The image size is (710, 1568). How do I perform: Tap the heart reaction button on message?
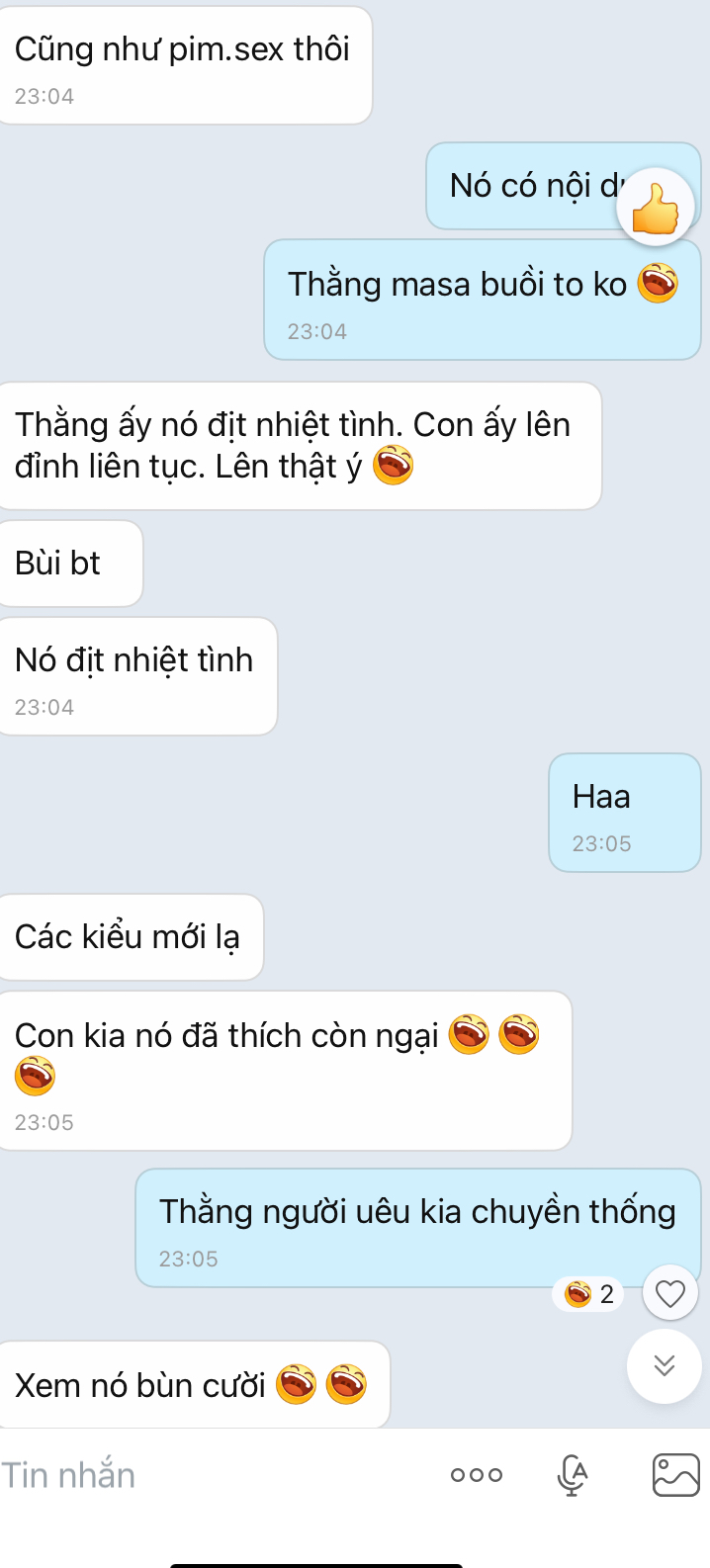point(670,1293)
